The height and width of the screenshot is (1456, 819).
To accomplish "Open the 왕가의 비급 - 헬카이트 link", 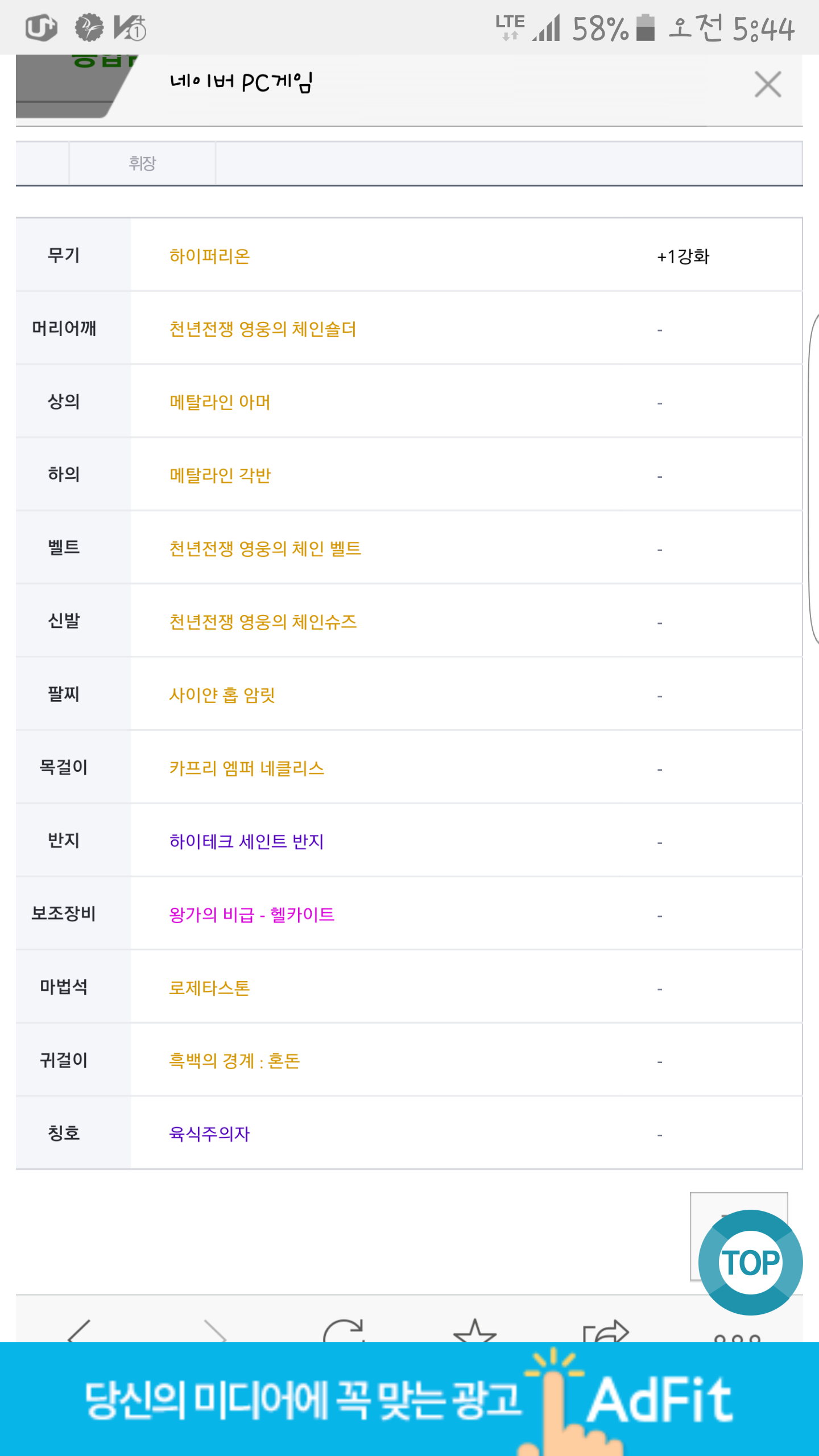I will click(x=251, y=915).
